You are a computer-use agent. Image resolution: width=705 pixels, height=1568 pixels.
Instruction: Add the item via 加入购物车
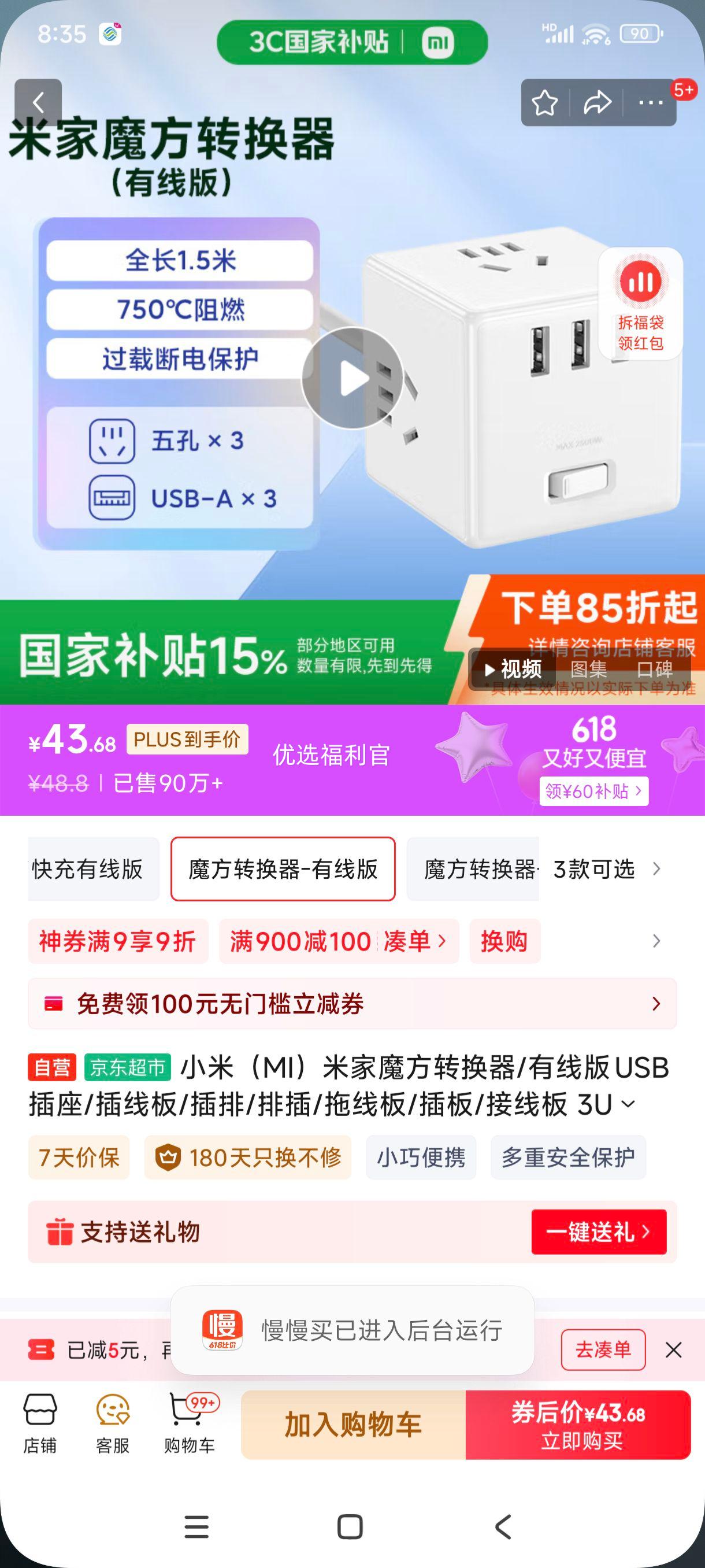point(353,1425)
